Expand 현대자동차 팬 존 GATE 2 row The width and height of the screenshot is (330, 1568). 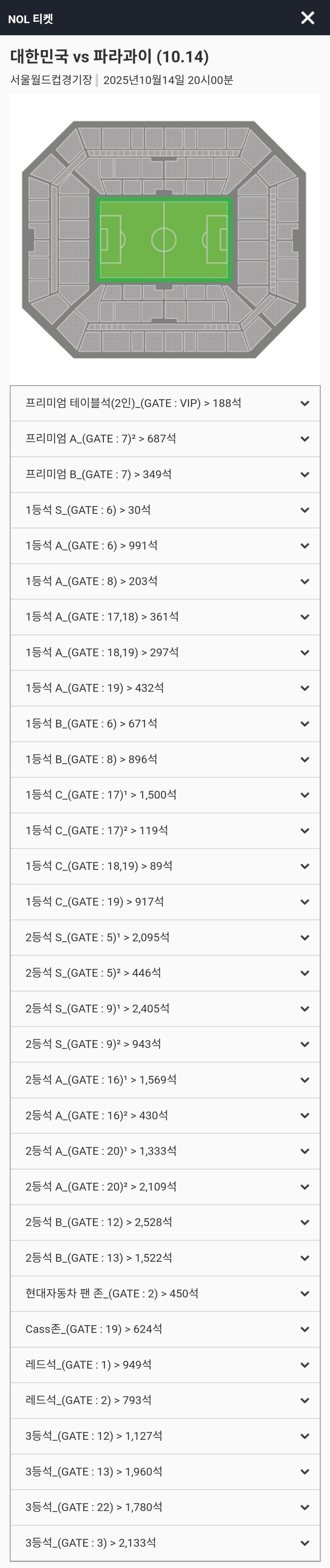pyautogui.click(x=164, y=1293)
